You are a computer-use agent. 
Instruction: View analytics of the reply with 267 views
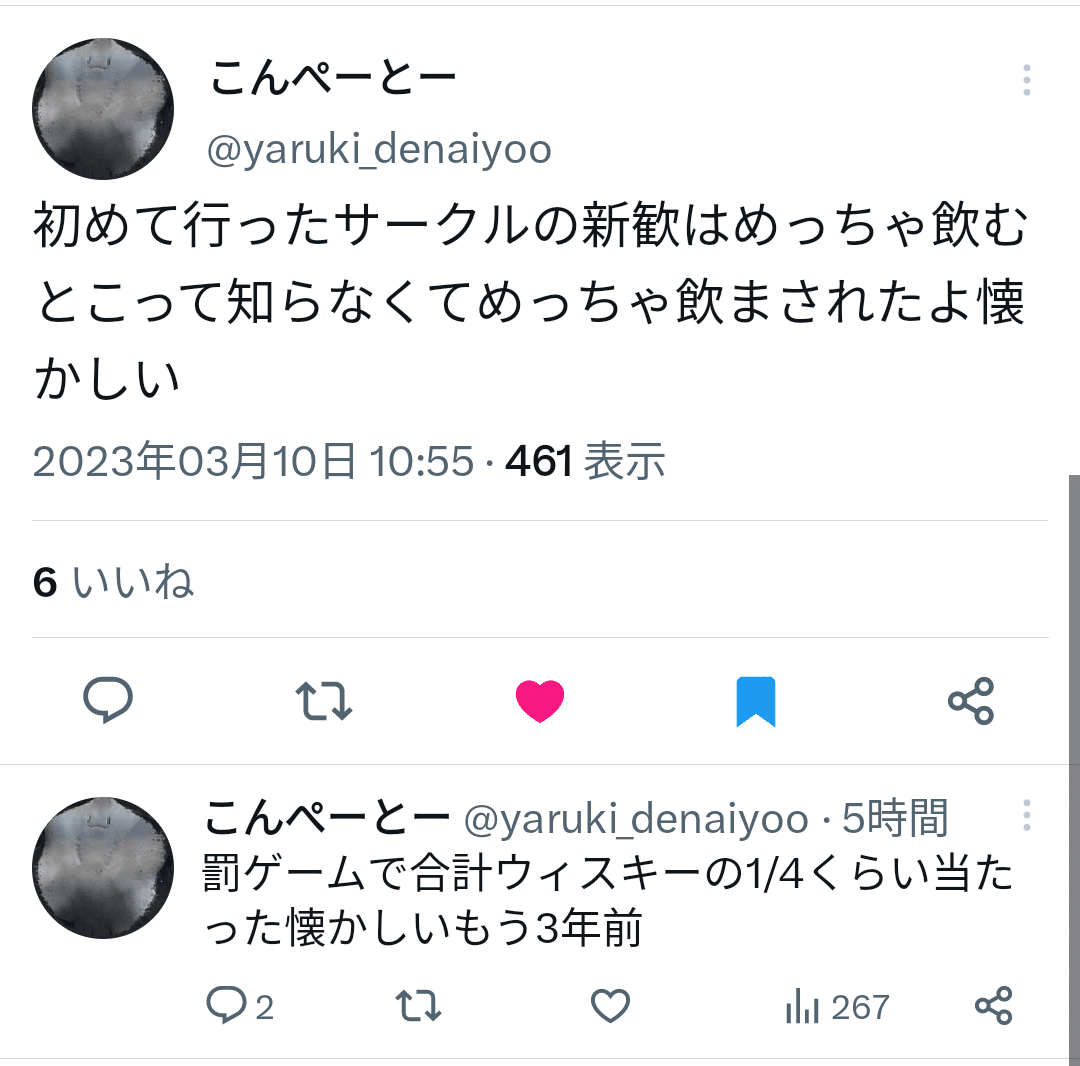[836, 1006]
